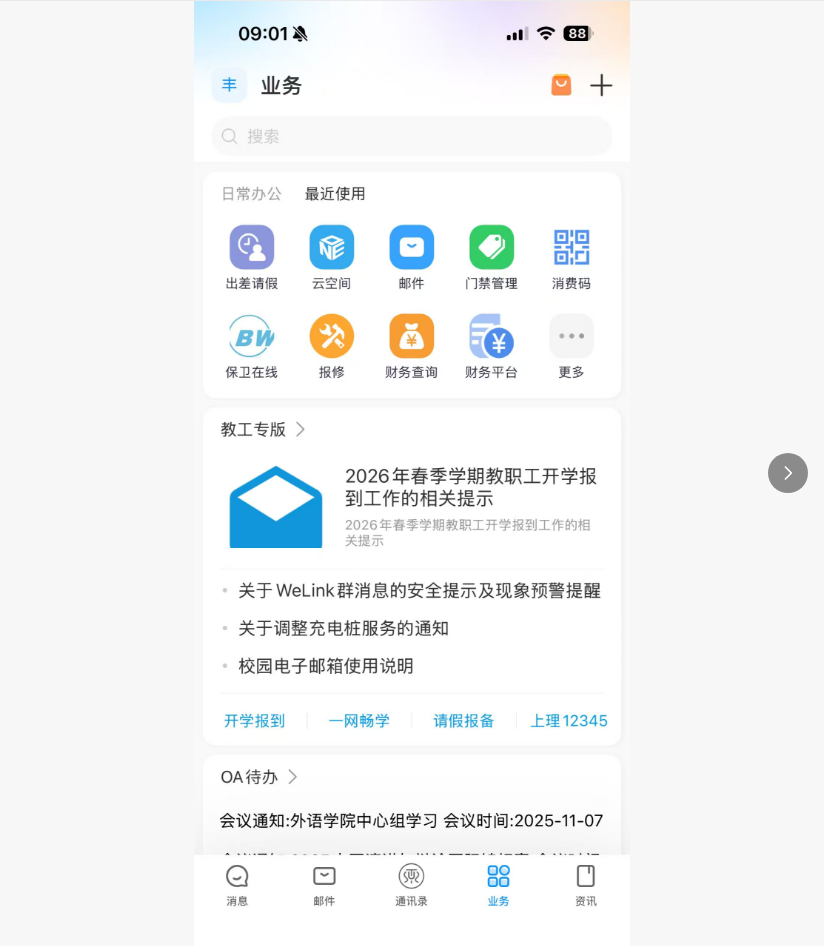
Task: Open the orange shopping bag icon
Action: point(561,86)
